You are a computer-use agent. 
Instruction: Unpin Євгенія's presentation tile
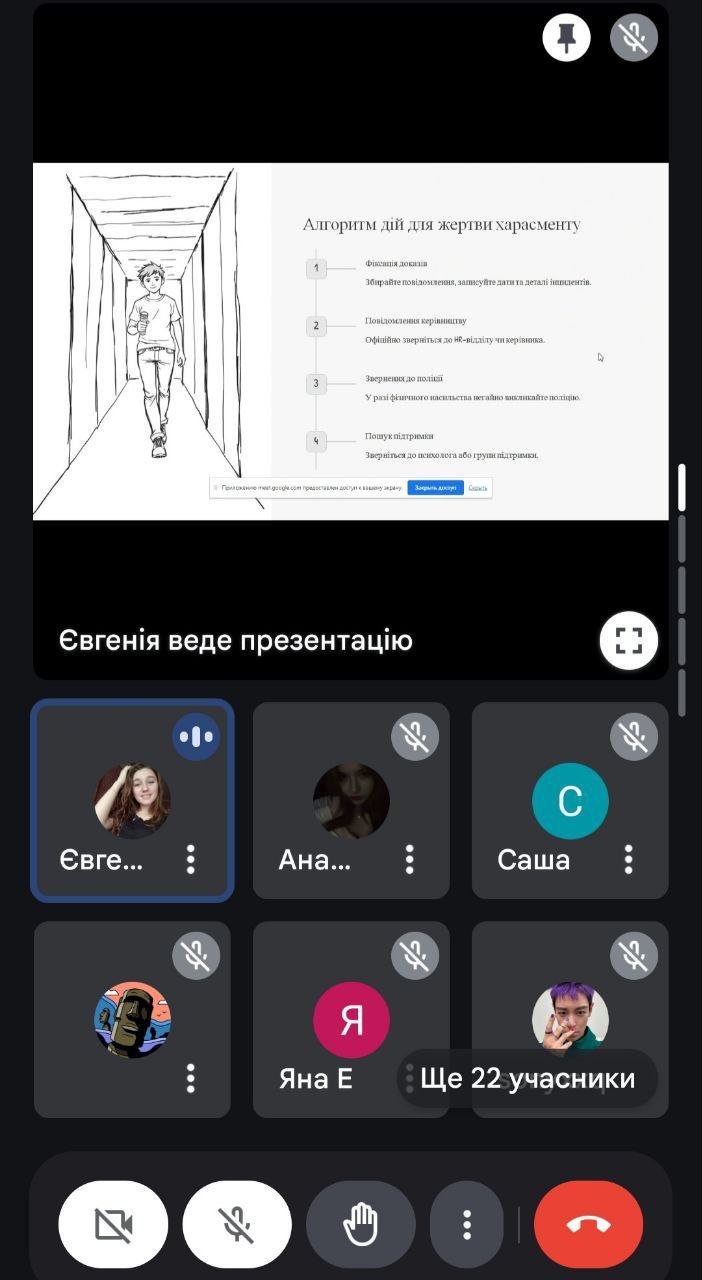[566, 38]
